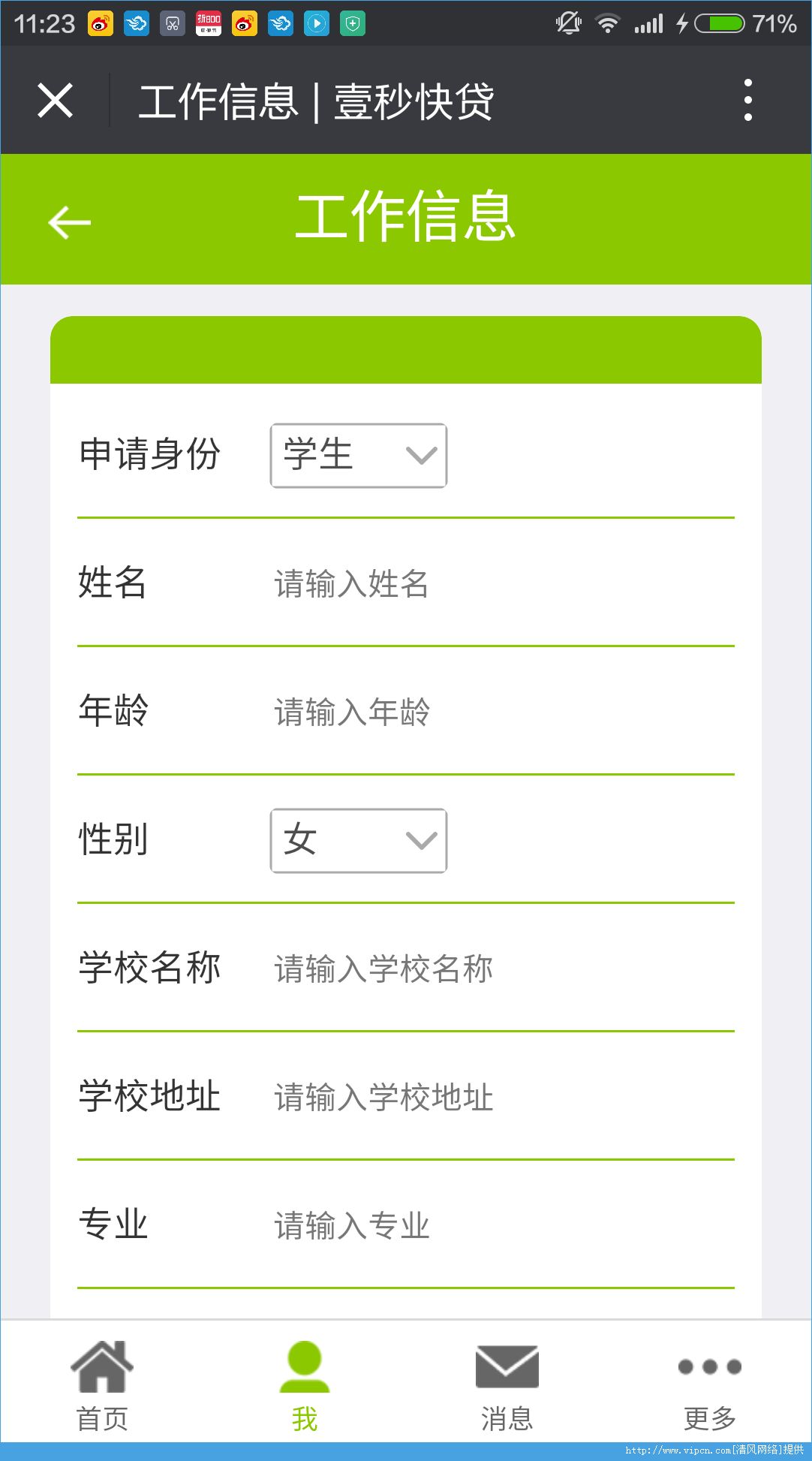The image size is (812, 1461).
Task: Switch to the 首页 tab
Action: click(x=102, y=1386)
